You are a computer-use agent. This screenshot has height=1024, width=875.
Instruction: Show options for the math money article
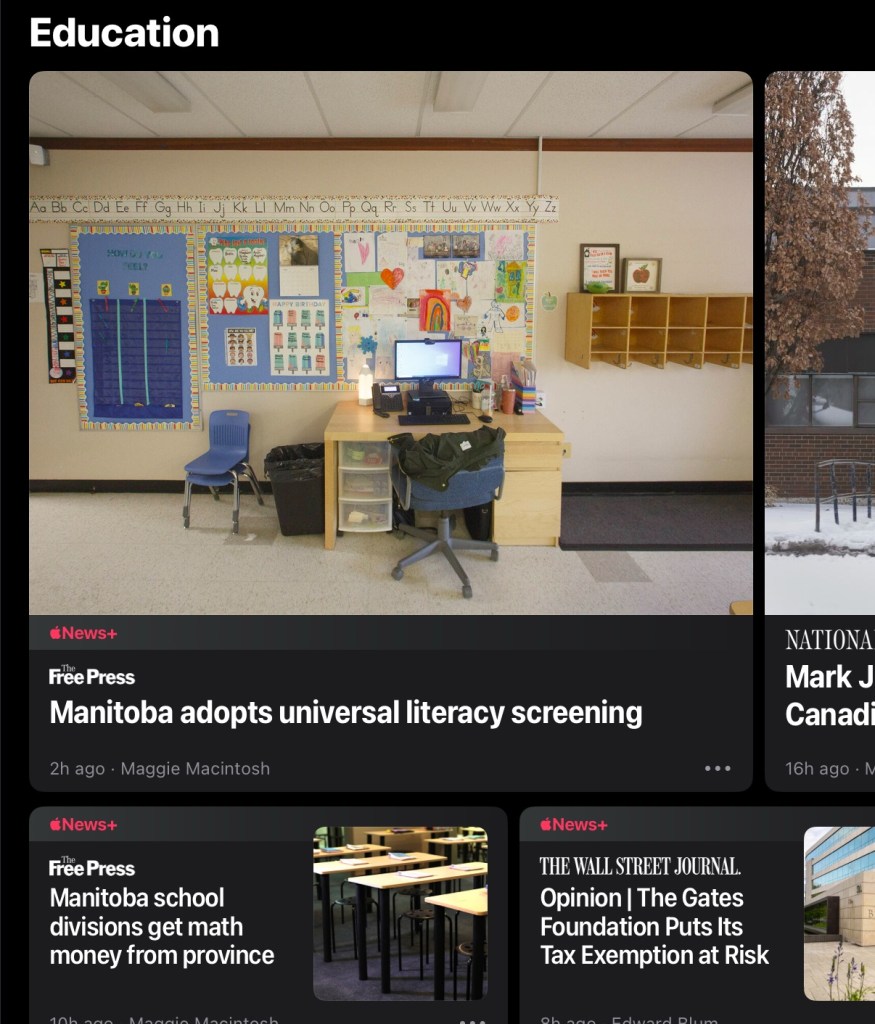click(472, 1019)
